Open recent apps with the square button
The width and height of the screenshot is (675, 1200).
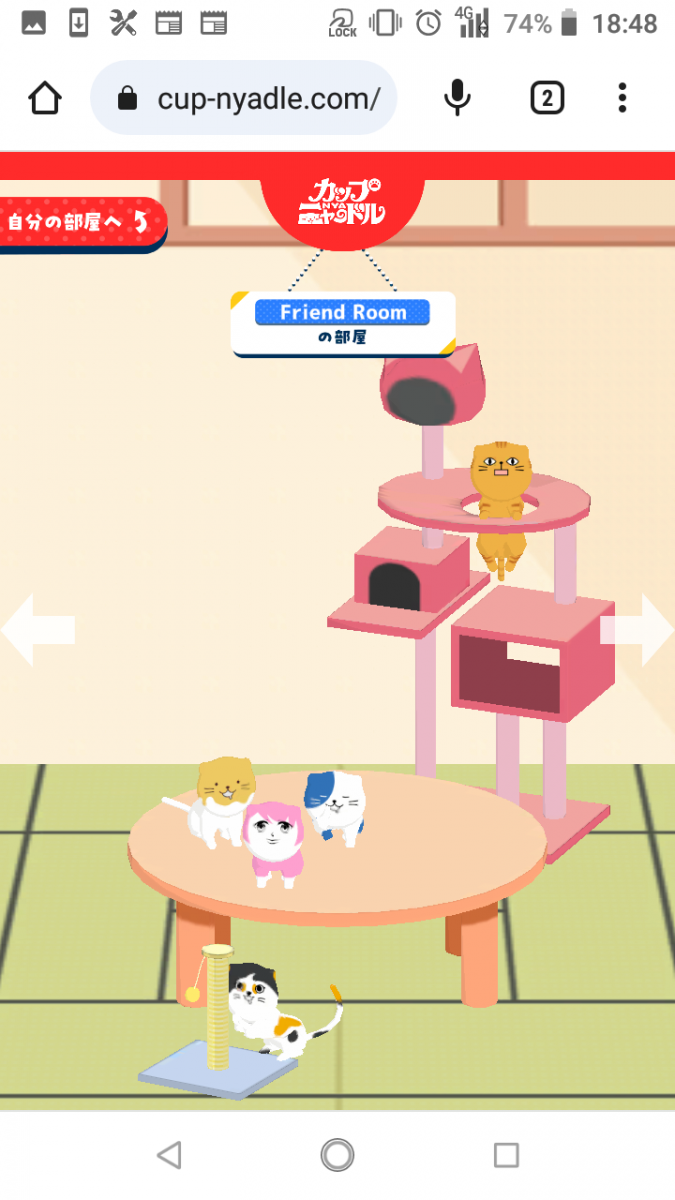coord(506,1156)
